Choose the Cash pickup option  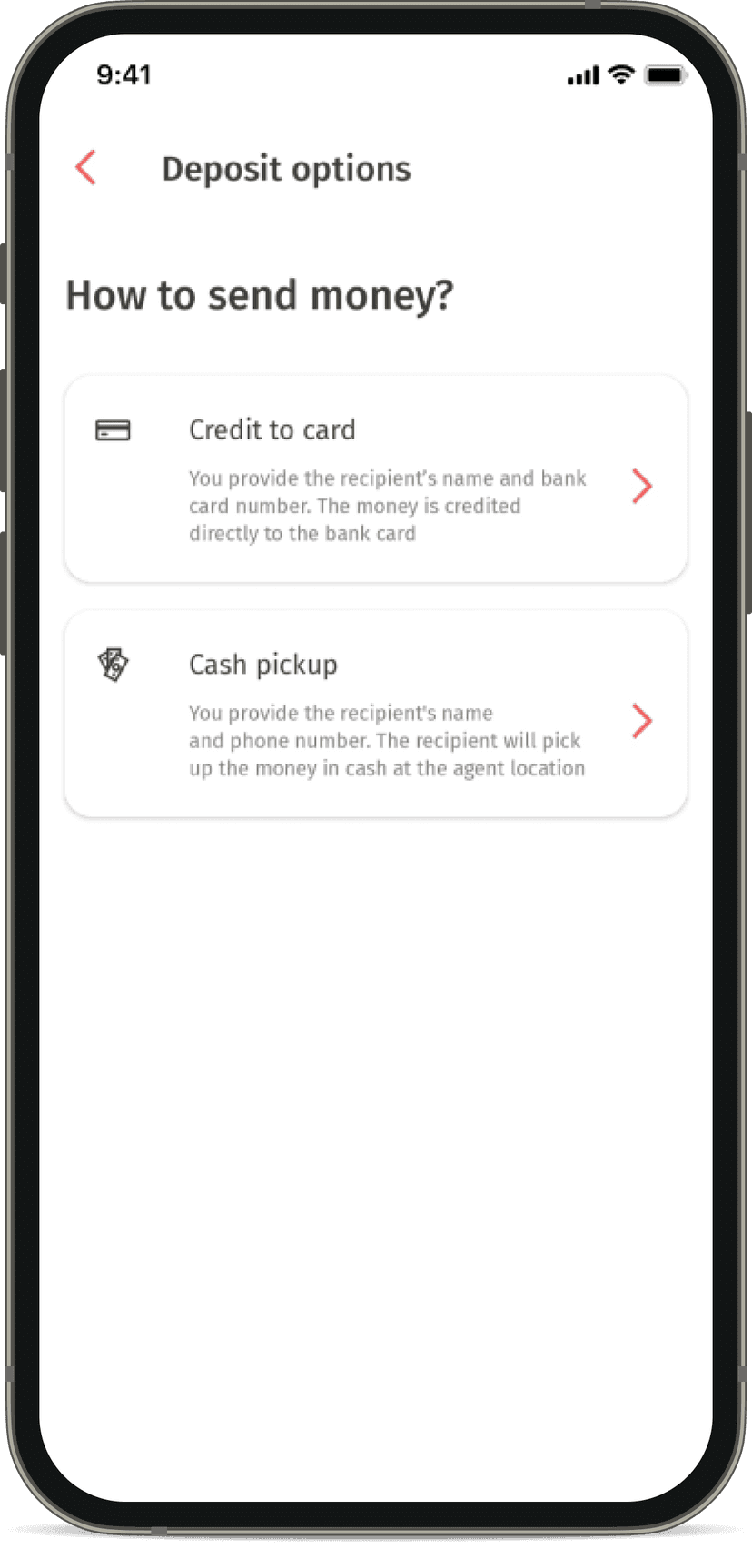coord(375,714)
